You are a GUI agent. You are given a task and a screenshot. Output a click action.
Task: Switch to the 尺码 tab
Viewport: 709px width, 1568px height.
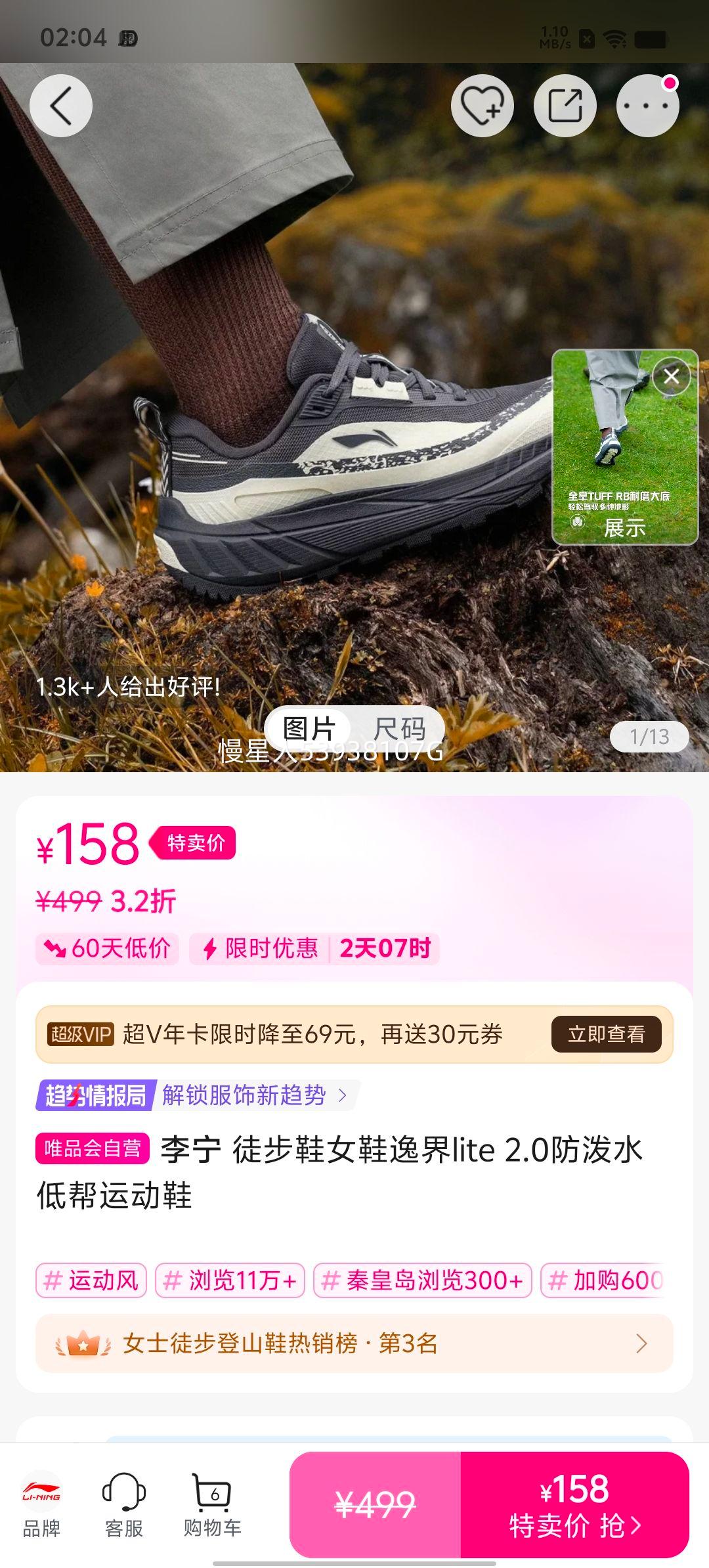pyautogui.click(x=399, y=729)
